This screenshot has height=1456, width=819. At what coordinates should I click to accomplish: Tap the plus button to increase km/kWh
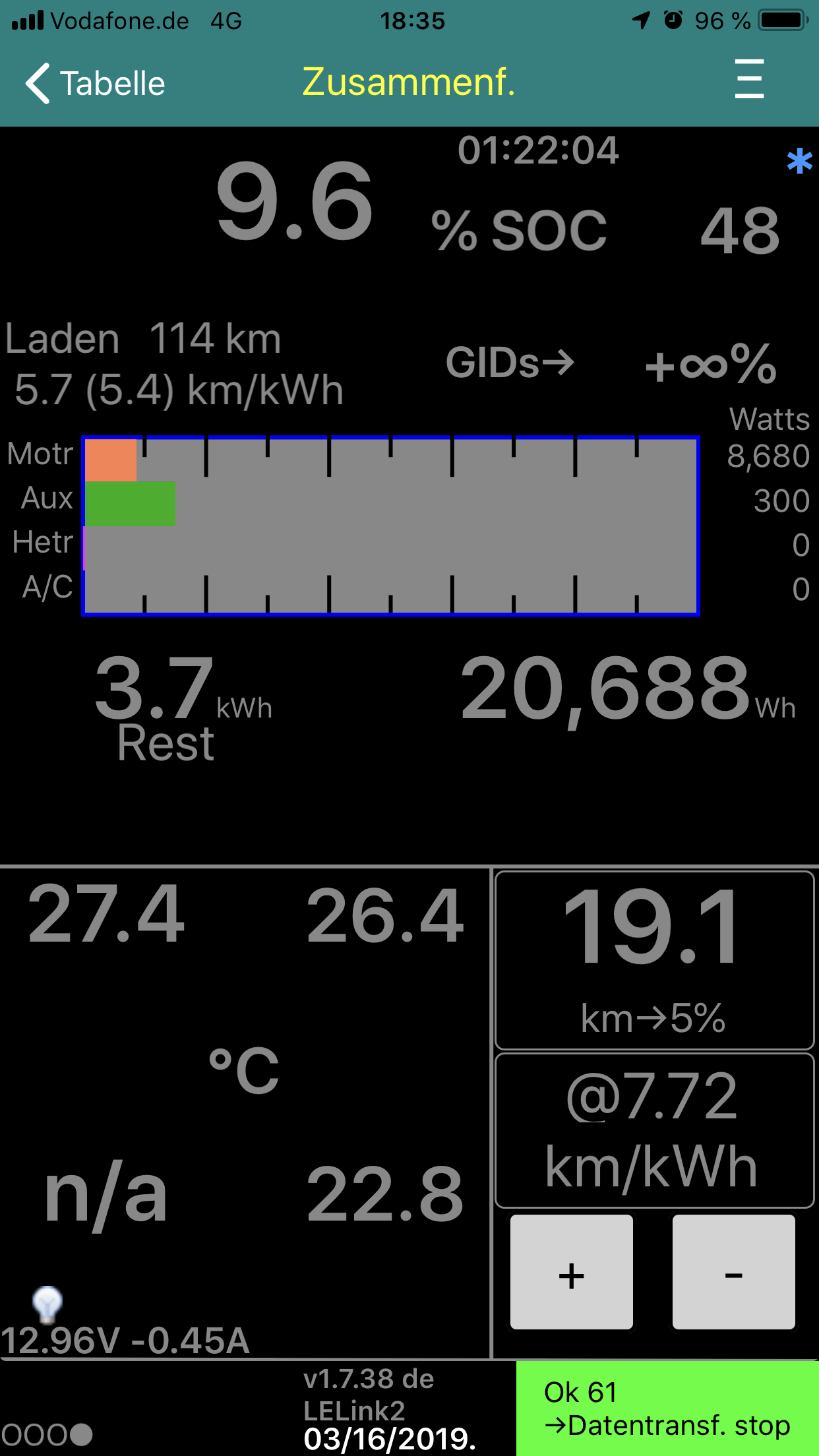572,1271
